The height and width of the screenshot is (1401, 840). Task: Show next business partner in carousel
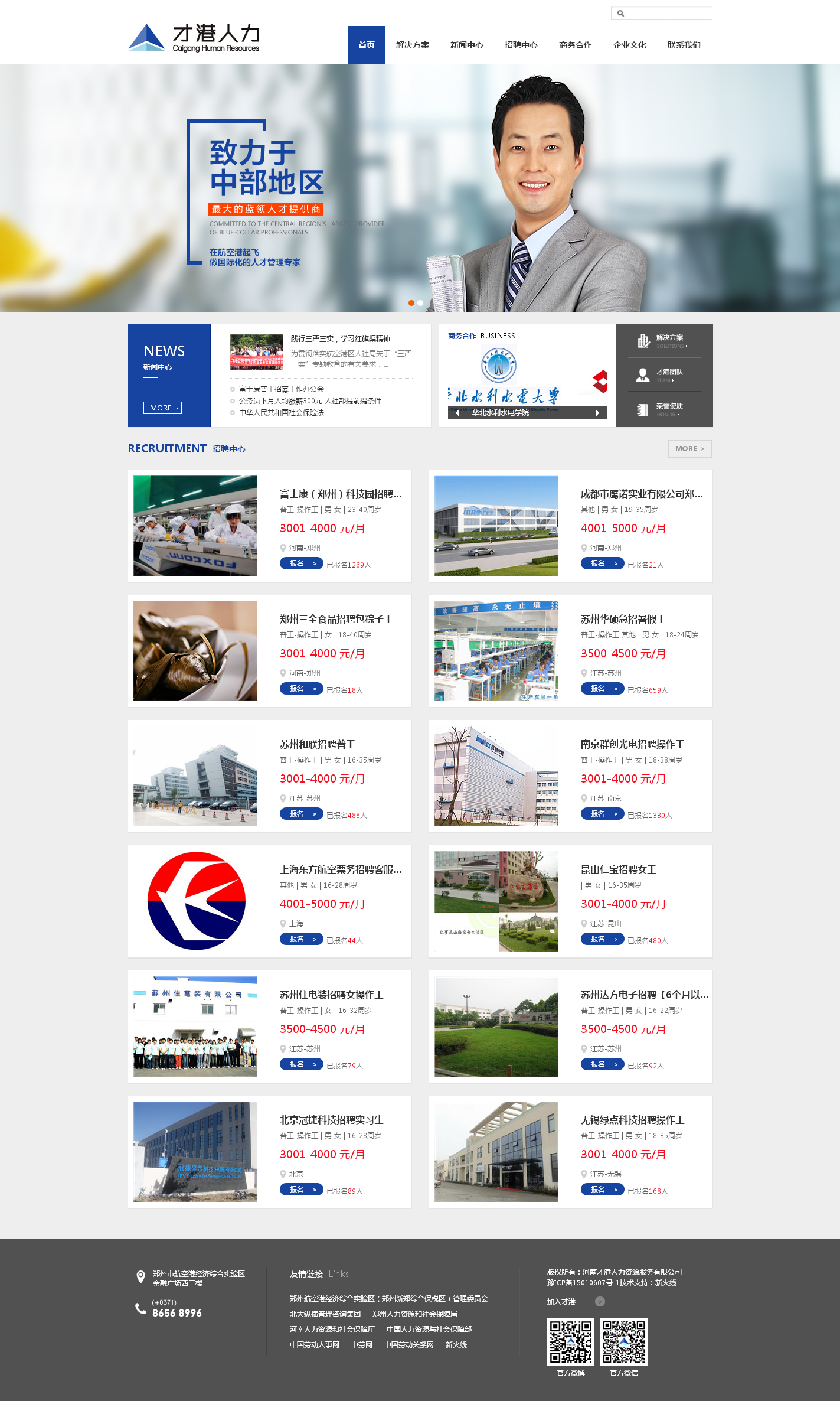pos(597,412)
